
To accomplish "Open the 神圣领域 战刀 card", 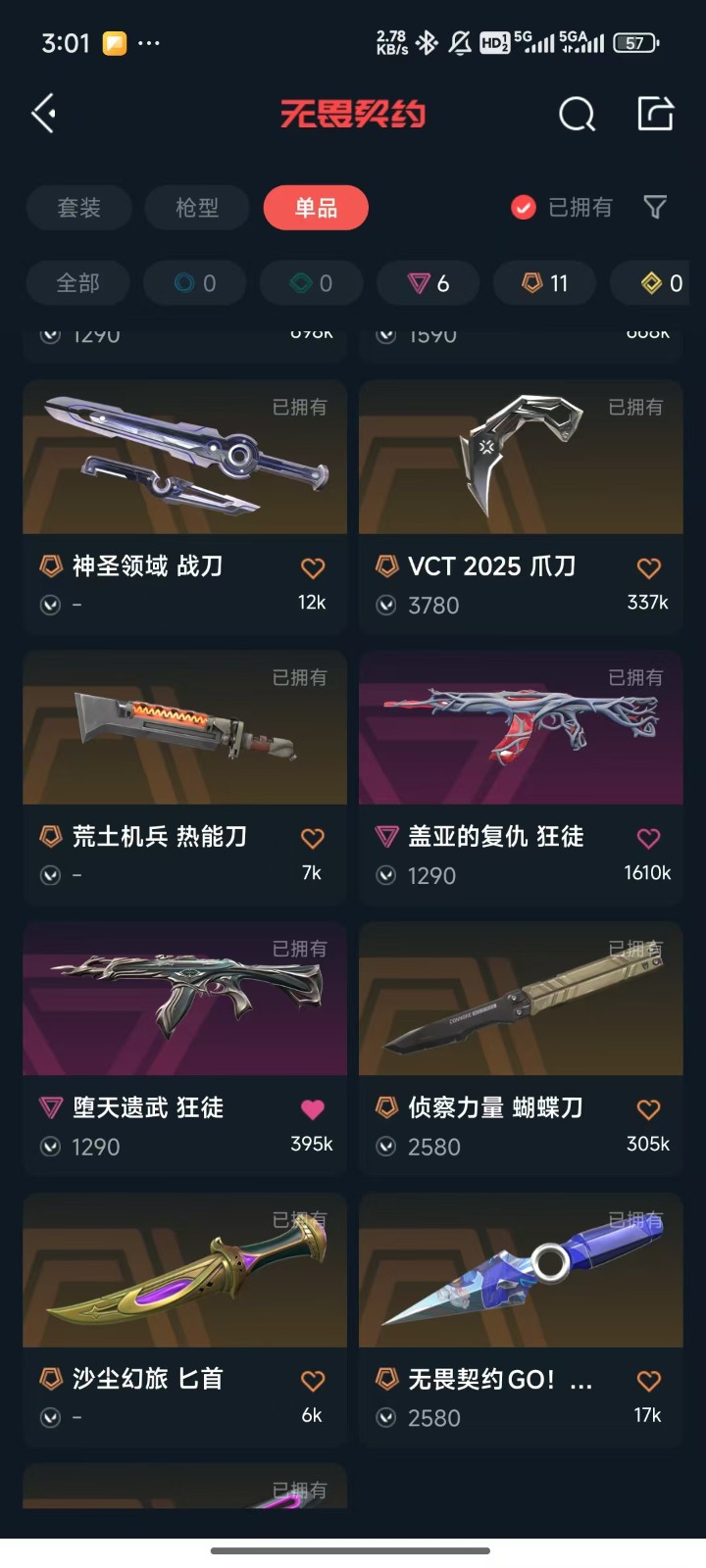I will 184,490.
